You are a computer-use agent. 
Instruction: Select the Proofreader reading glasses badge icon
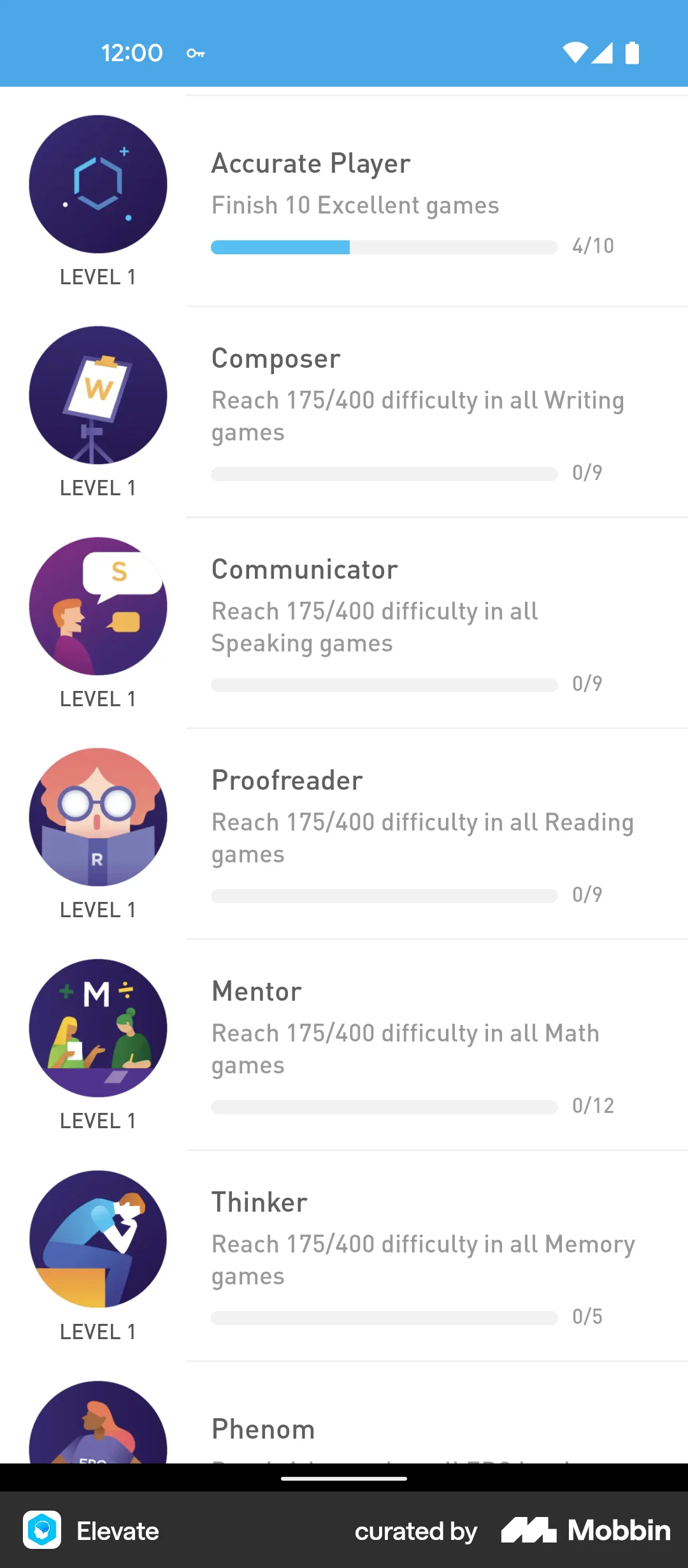click(x=97, y=817)
